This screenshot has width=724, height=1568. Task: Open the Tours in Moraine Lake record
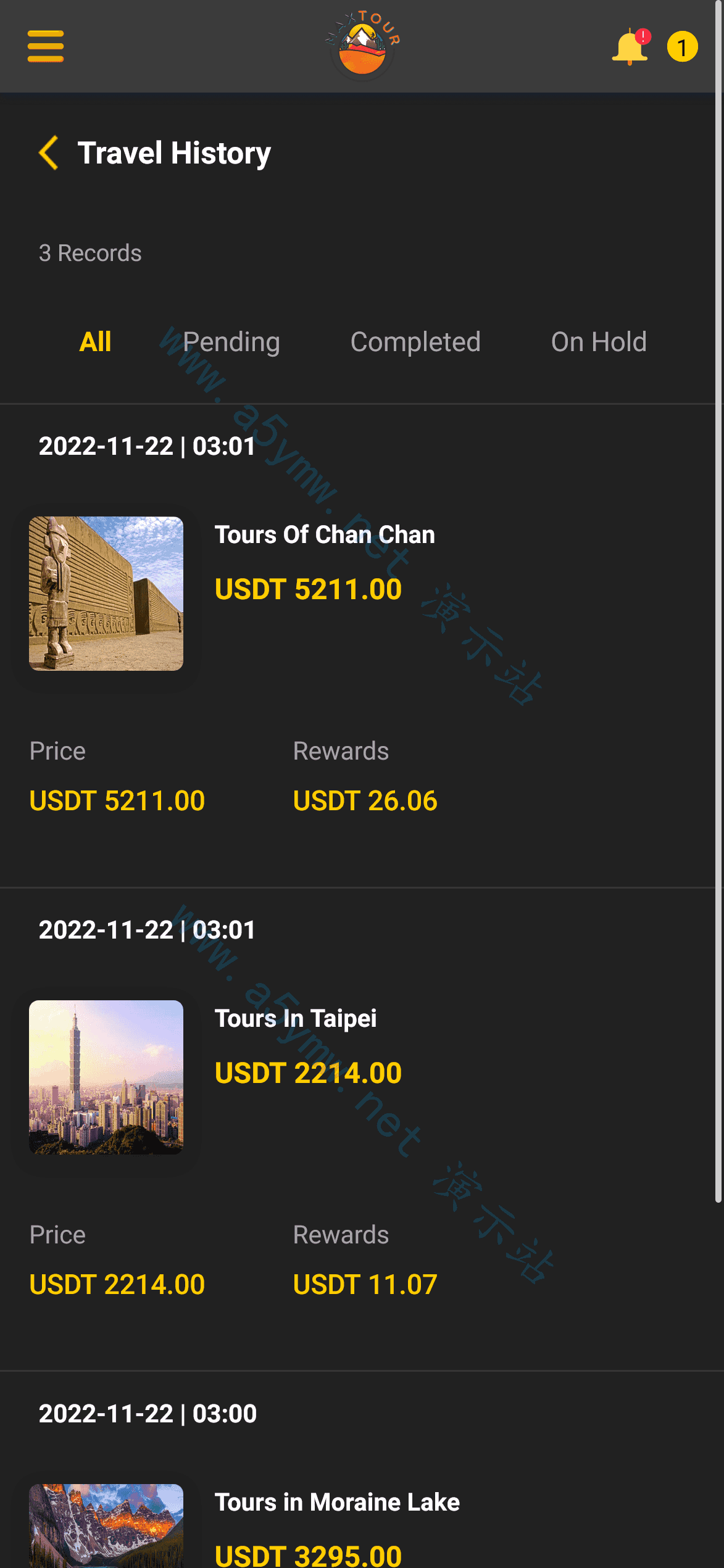pyautogui.click(x=358, y=1471)
